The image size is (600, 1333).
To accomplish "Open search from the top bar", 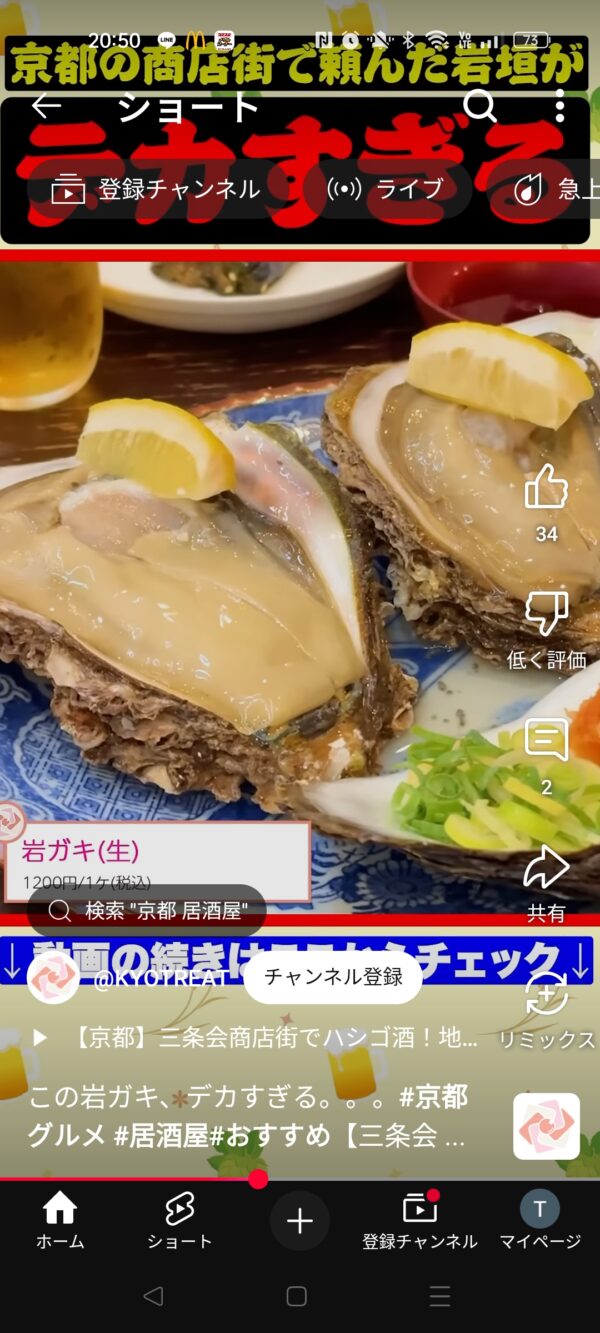I will coord(480,106).
